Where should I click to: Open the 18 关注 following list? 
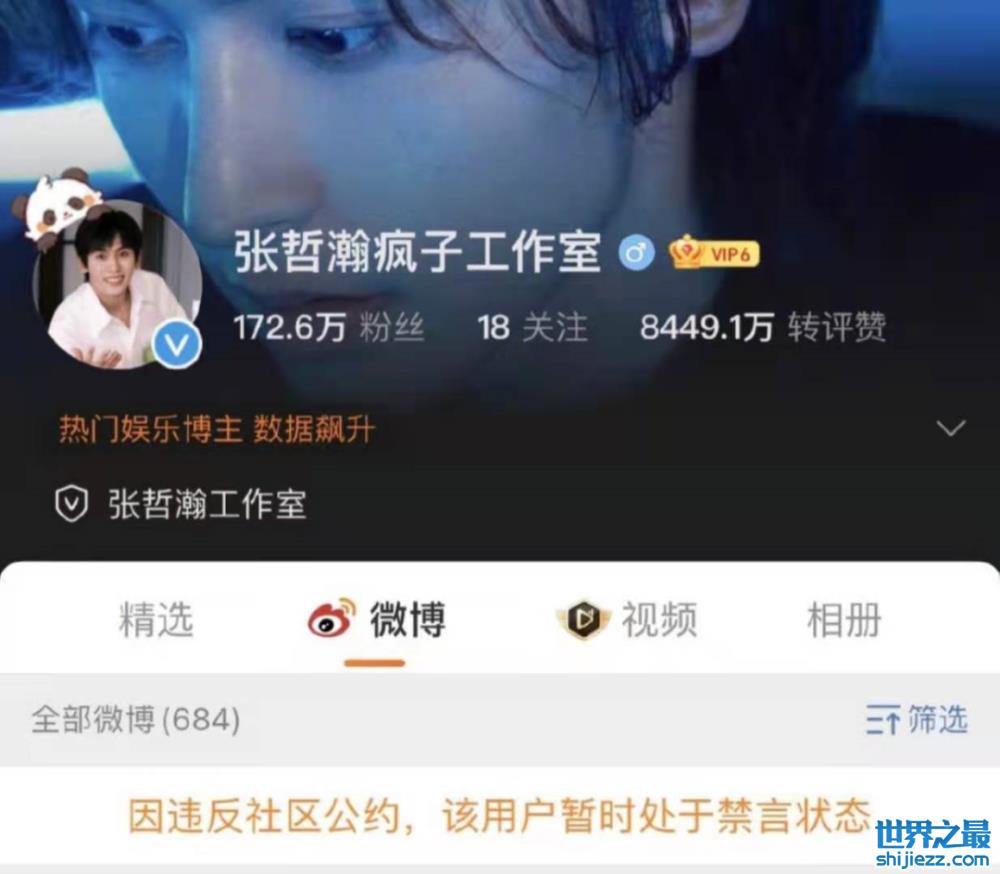coord(533,327)
